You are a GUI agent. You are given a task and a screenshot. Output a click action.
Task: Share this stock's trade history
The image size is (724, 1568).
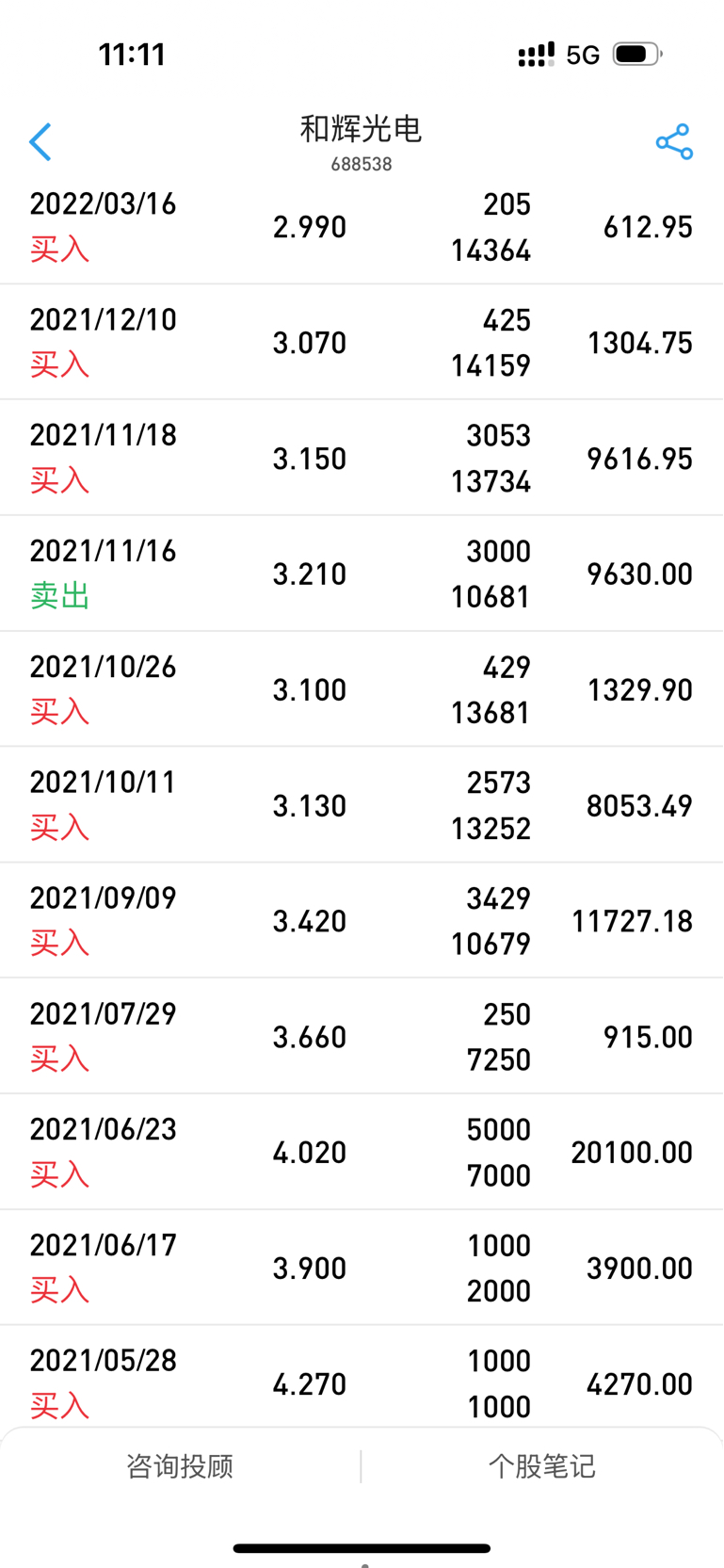click(674, 142)
